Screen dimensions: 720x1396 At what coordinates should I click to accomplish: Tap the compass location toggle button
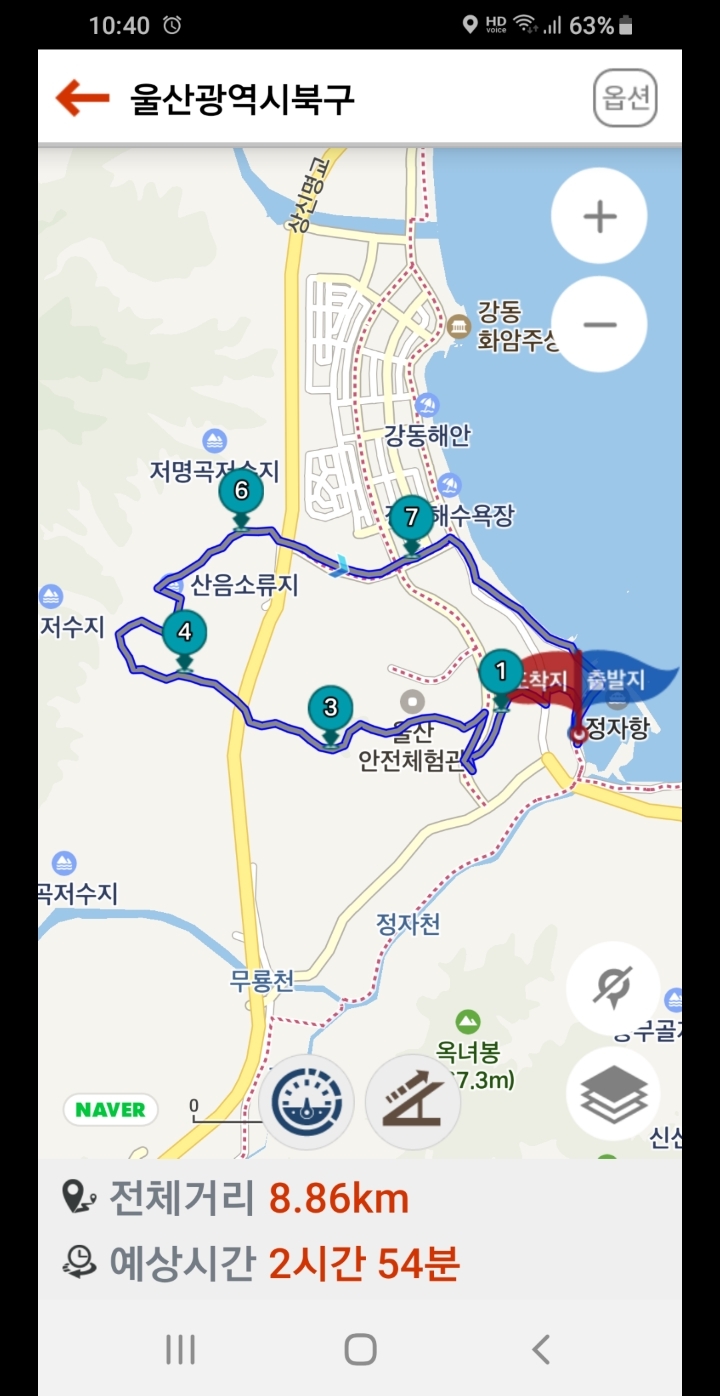coord(613,988)
